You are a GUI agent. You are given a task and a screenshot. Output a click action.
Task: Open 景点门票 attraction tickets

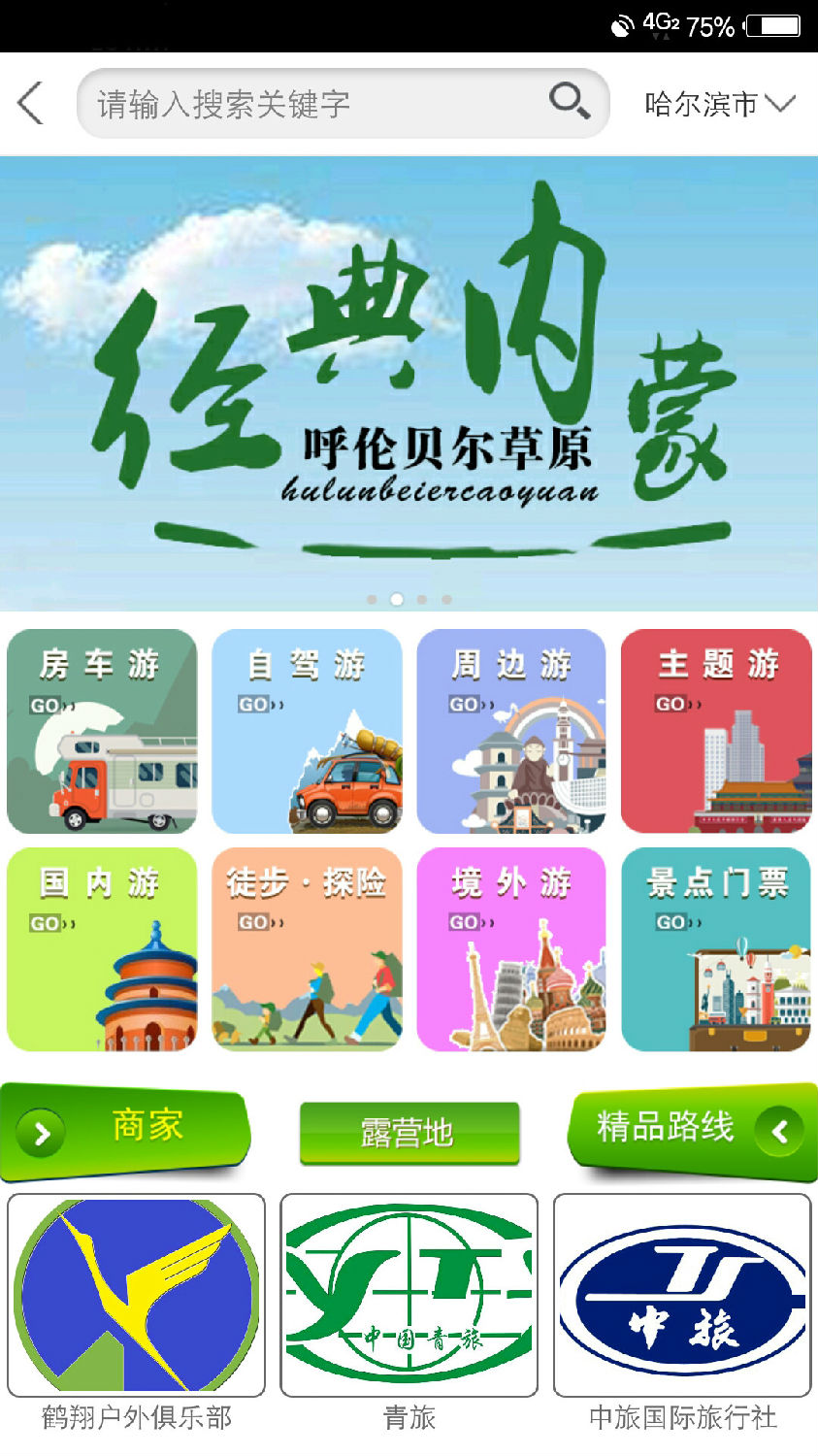(716, 949)
